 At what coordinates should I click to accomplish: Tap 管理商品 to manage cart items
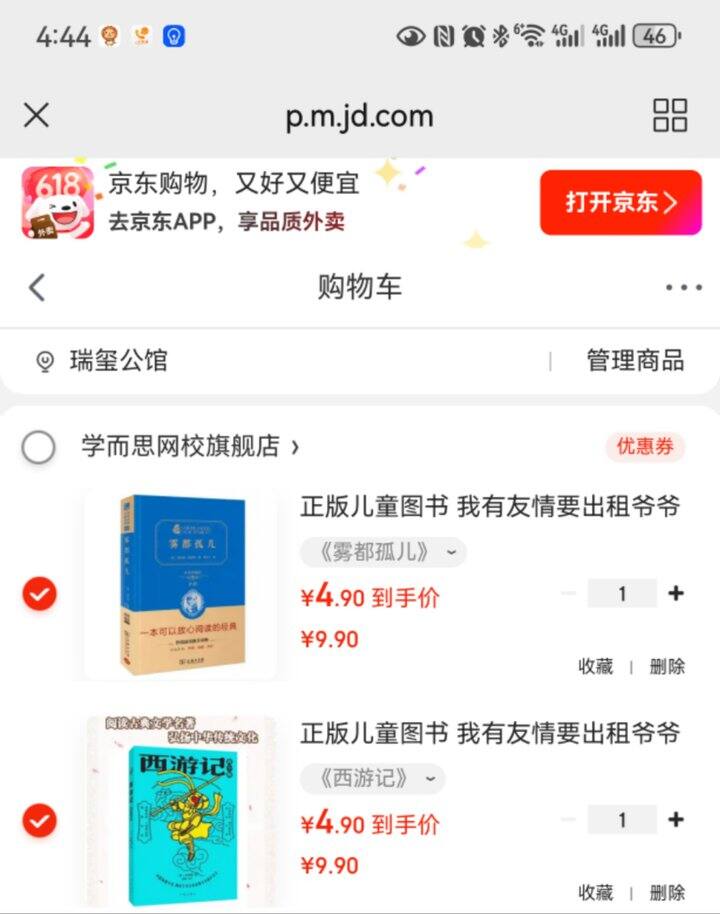635,361
